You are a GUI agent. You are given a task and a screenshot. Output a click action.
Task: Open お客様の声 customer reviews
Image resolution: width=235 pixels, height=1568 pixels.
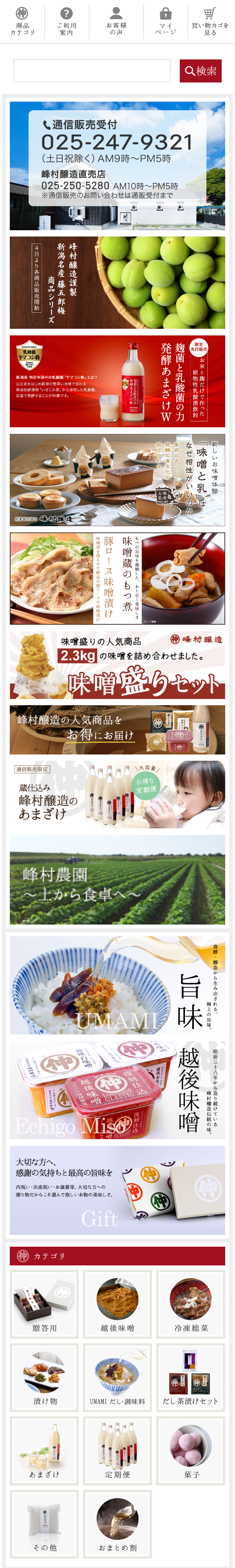click(x=116, y=21)
